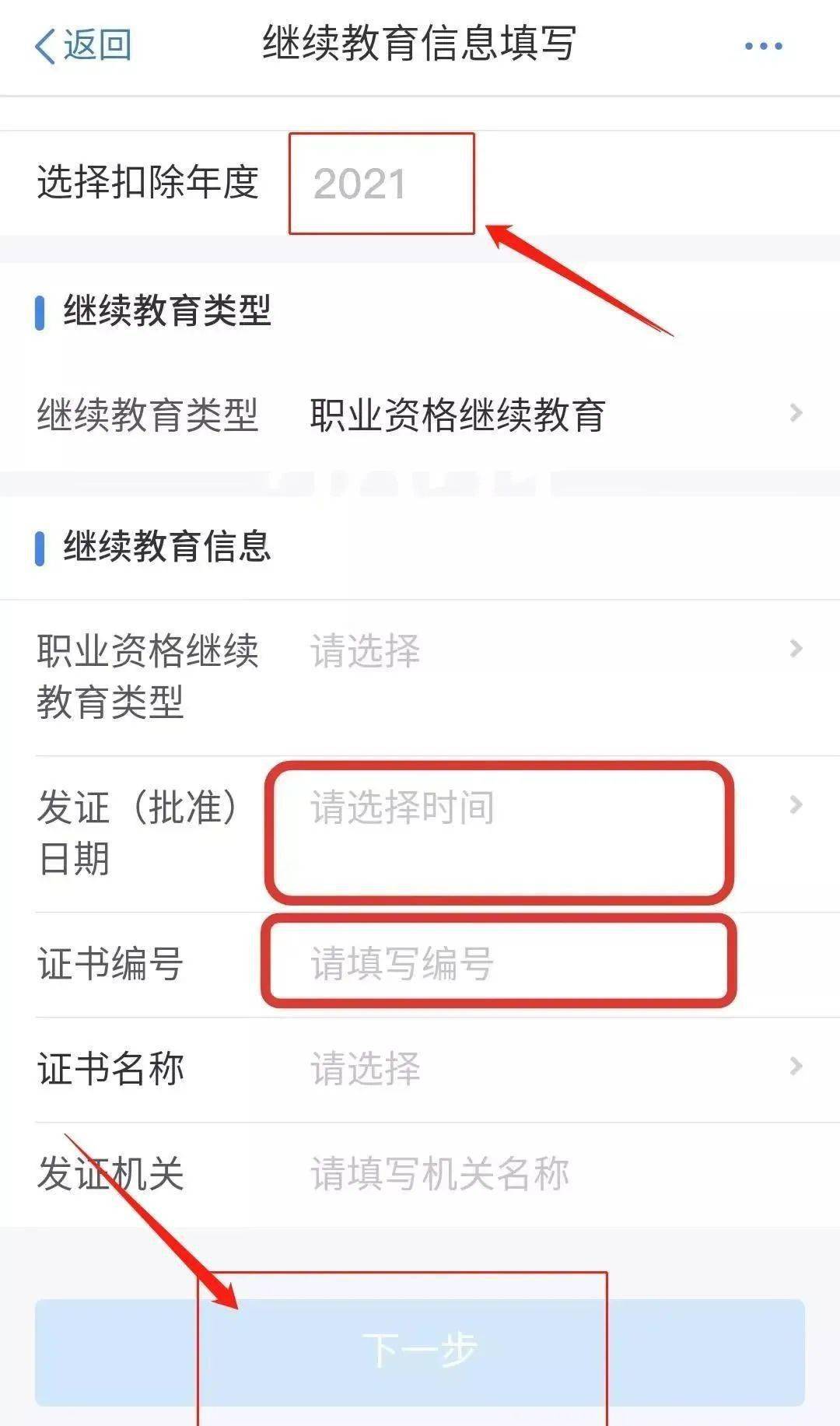
Task: Pick the 发证(批准)日期 time
Action: (x=420, y=833)
